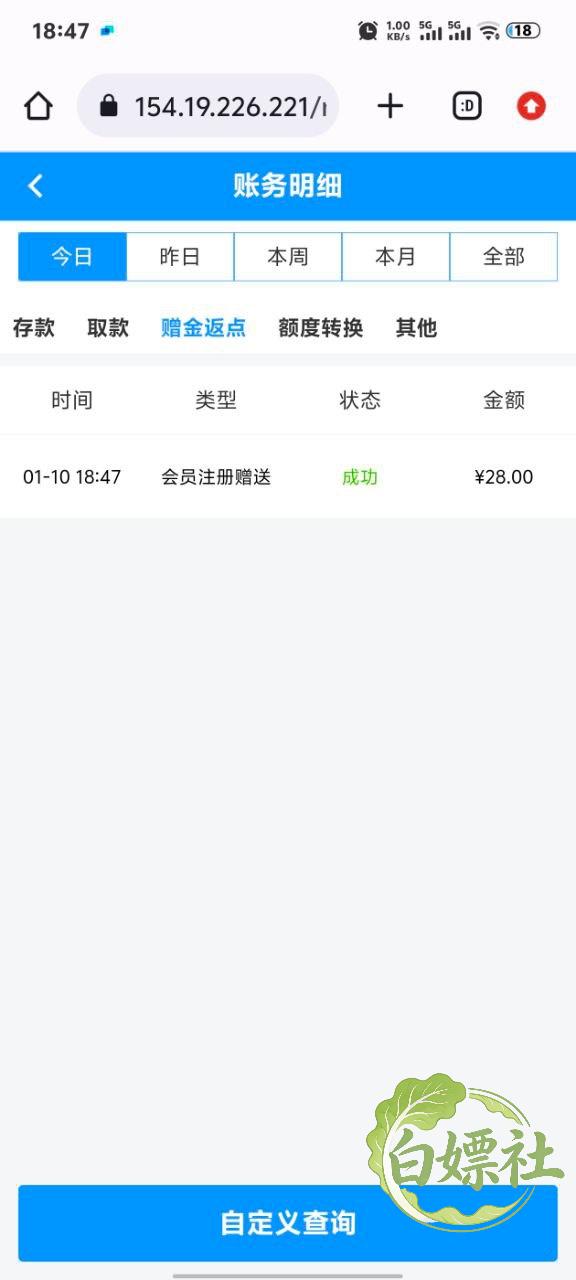Open the browser home page
This screenshot has width=576, height=1280.
(38, 106)
